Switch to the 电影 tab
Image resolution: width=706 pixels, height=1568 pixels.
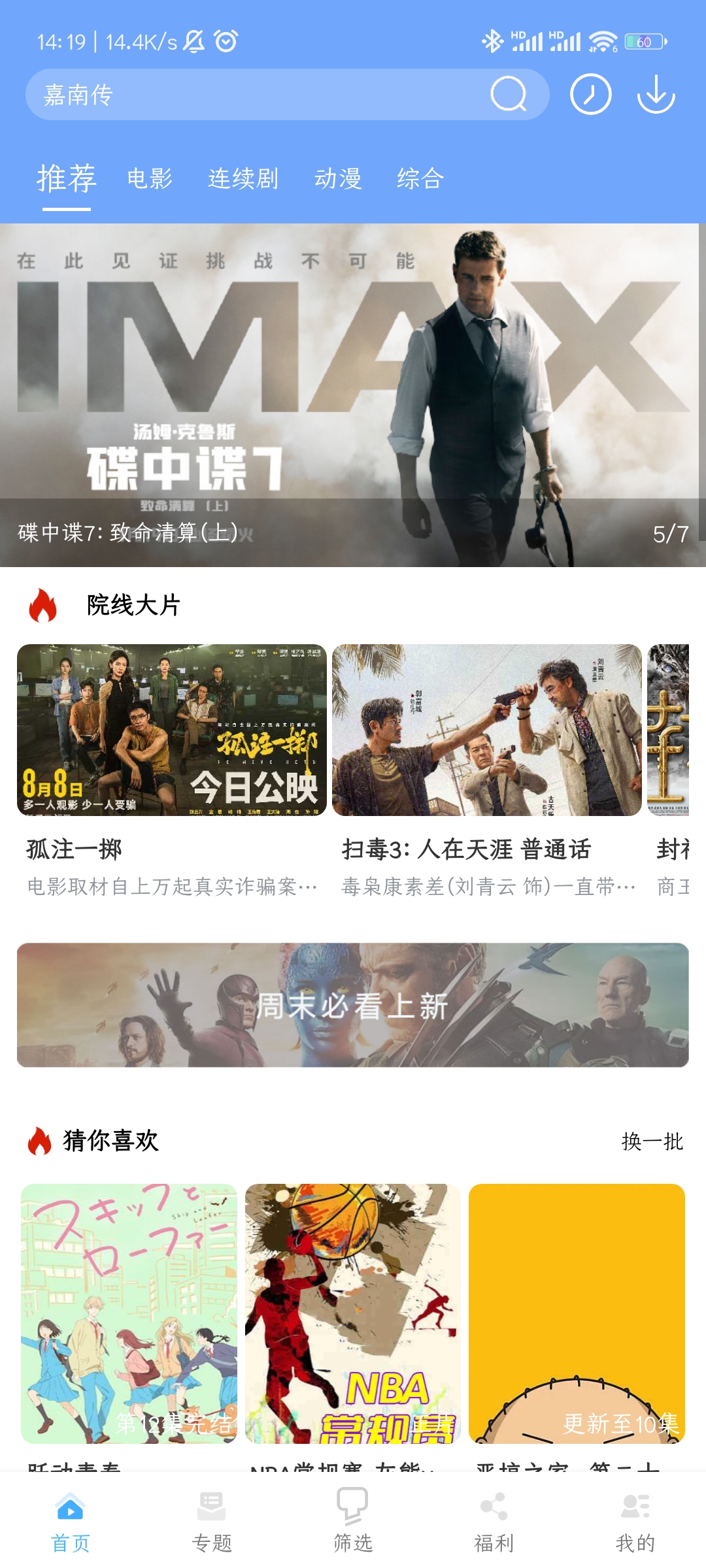[x=150, y=178]
